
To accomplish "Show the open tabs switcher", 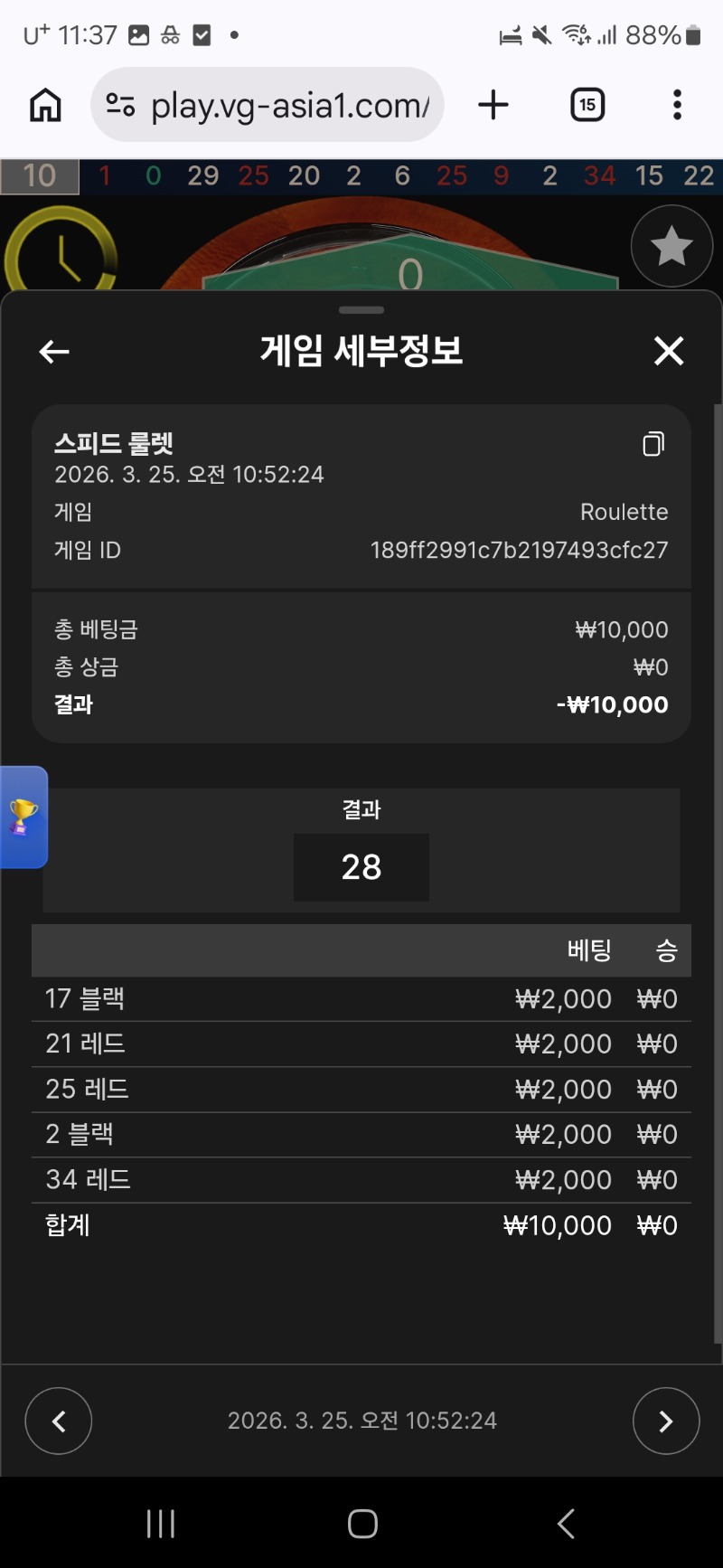I will pyautogui.click(x=587, y=105).
